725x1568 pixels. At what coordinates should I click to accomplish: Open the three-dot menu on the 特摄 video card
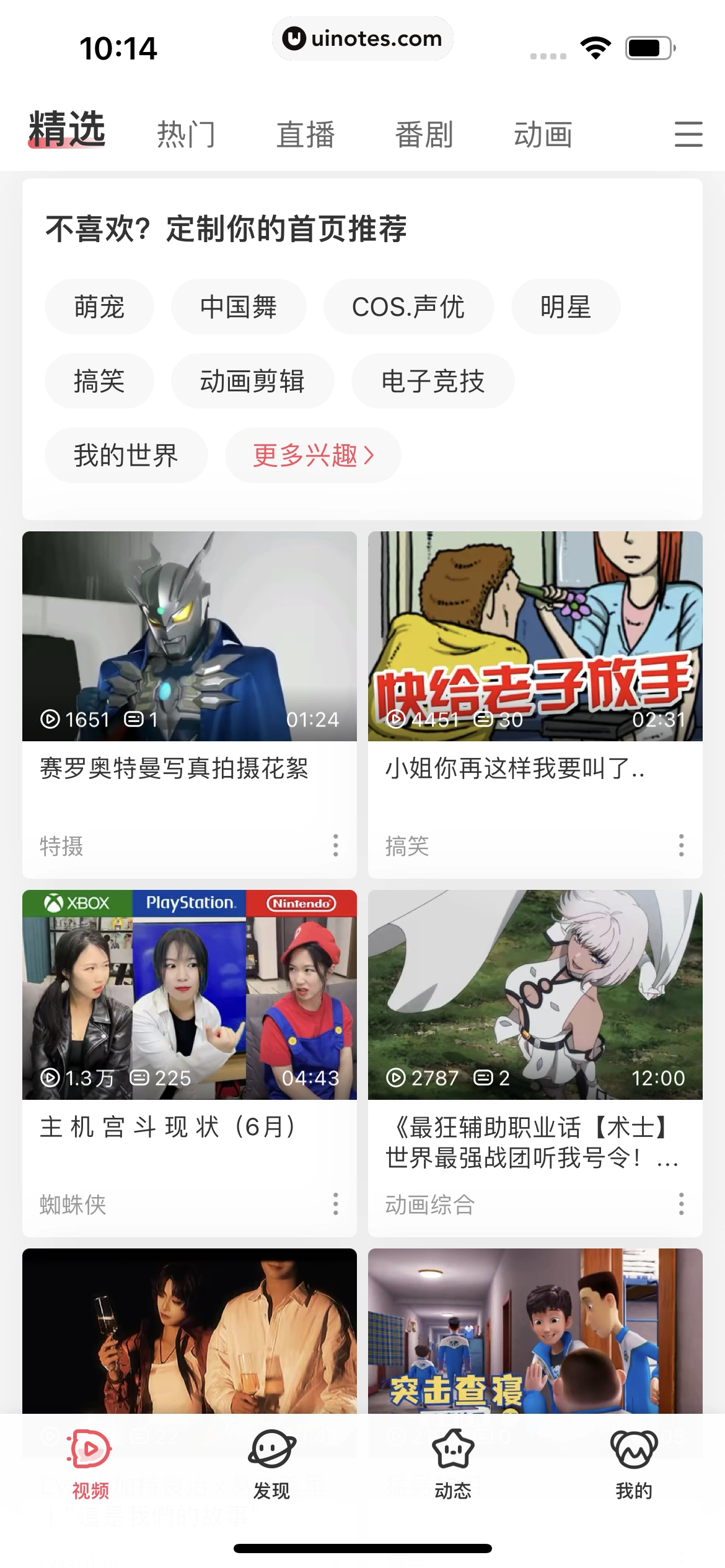tap(335, 843)
